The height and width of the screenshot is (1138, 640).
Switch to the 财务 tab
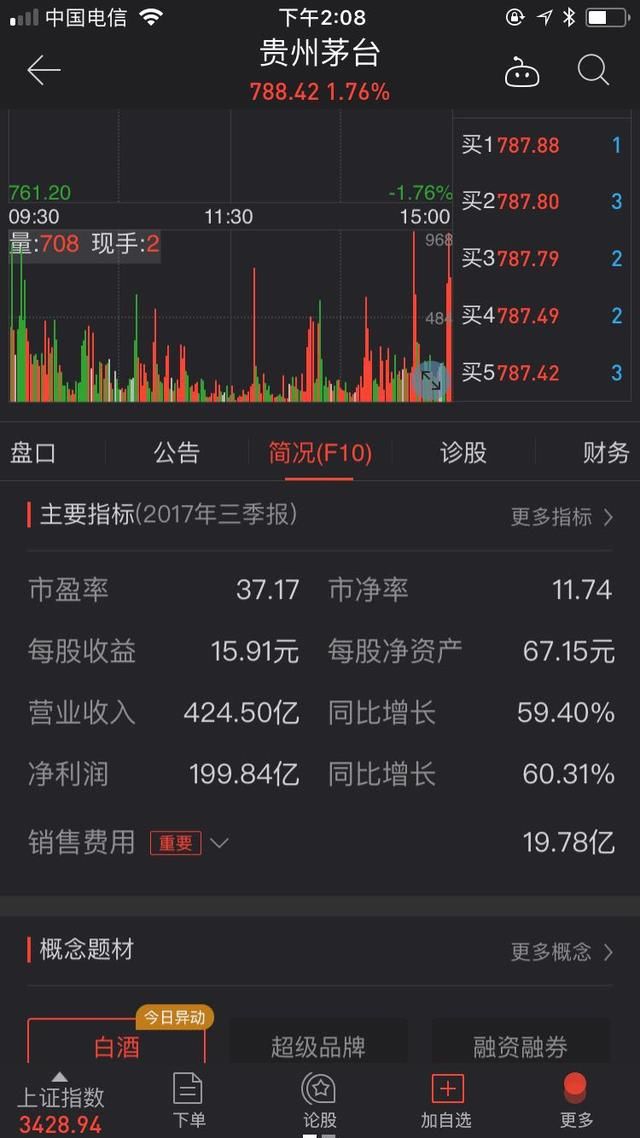pos(606,453)
